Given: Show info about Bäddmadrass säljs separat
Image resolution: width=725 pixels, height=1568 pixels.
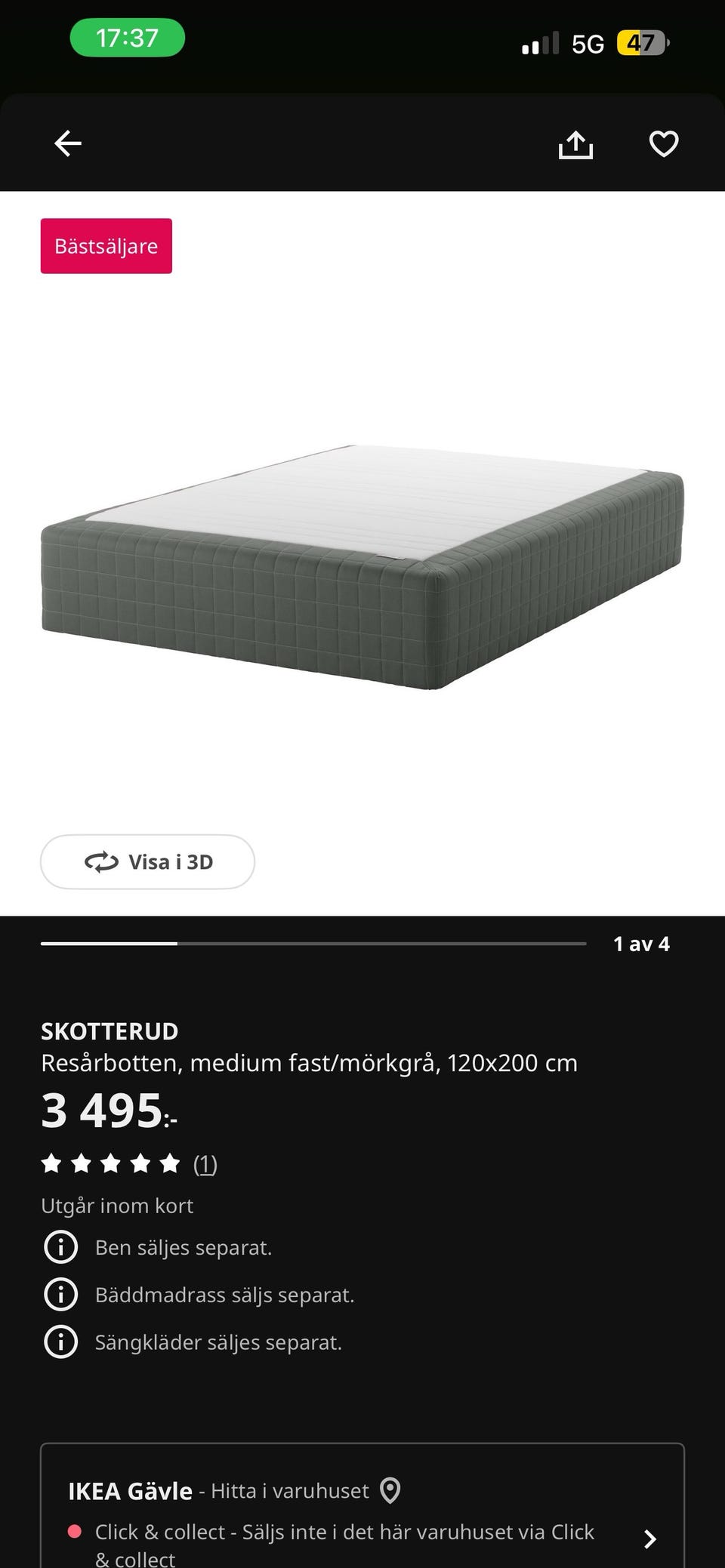Looking at the screenshot, I should coord(61,1295).
